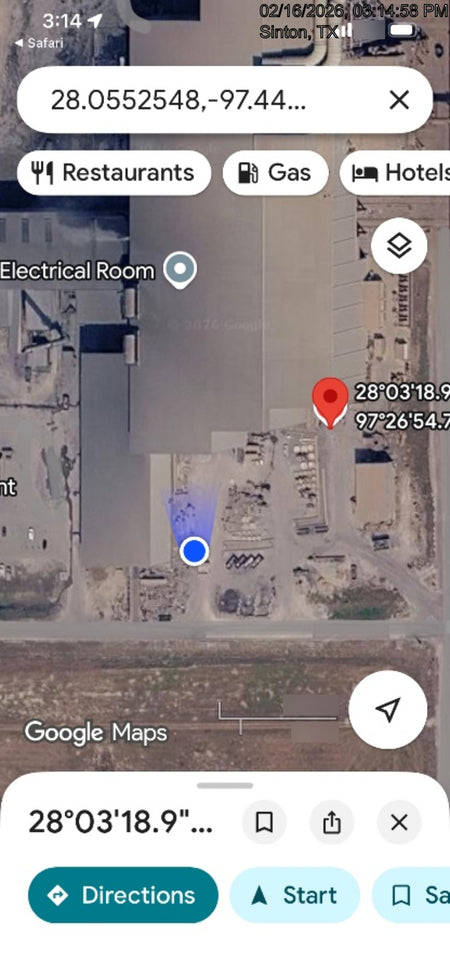Image resolution: width=450 pixels, height=974 pixels.
Task: Recenter map with the location arrow button
Action: pos(388,709)
